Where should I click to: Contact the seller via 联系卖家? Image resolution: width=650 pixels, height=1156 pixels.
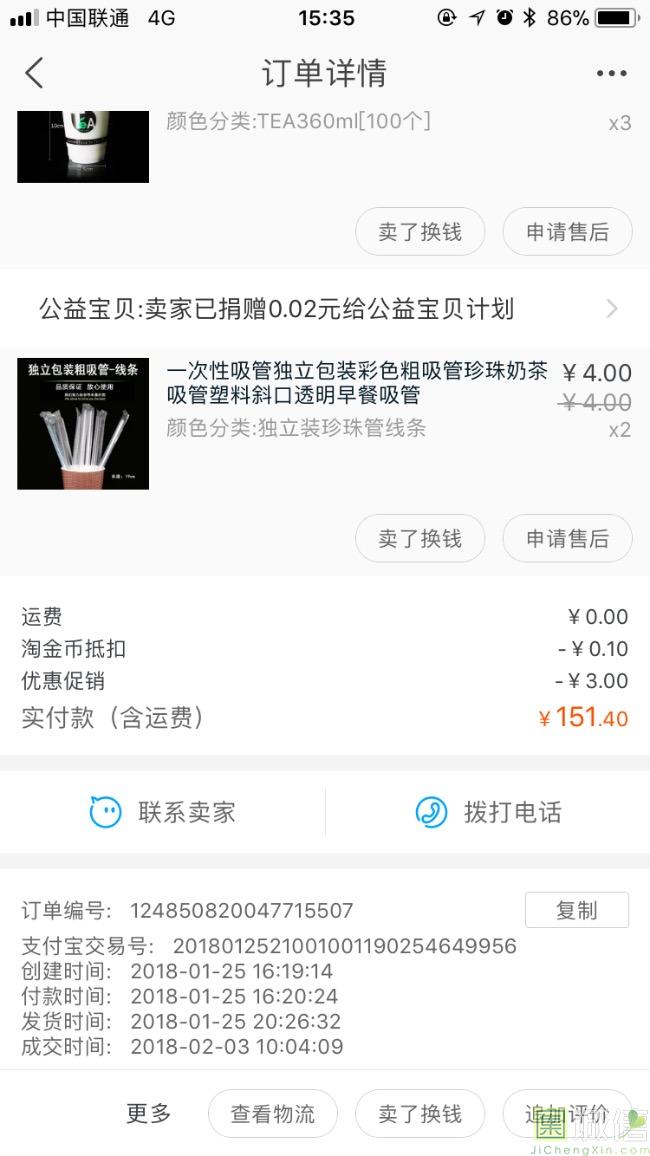(163, 812)
